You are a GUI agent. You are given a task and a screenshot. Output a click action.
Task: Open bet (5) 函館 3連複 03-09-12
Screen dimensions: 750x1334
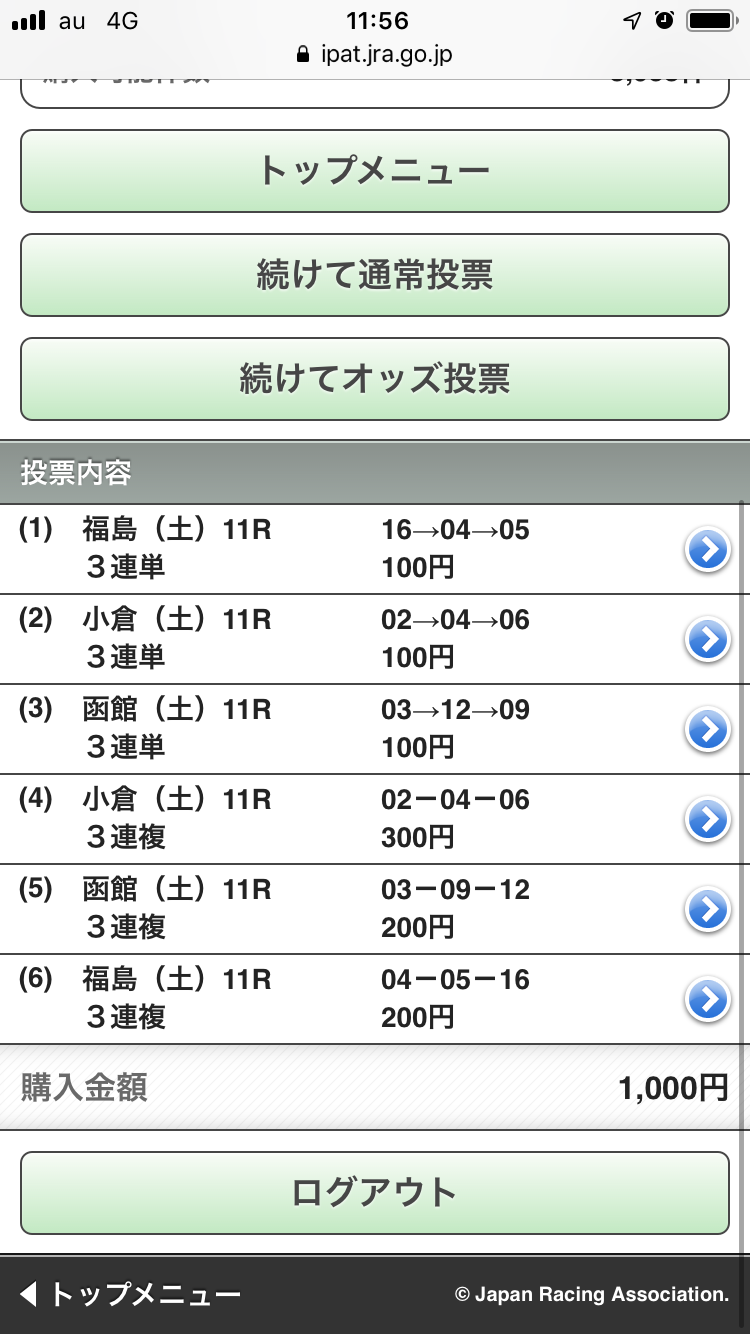pos(708,909)
